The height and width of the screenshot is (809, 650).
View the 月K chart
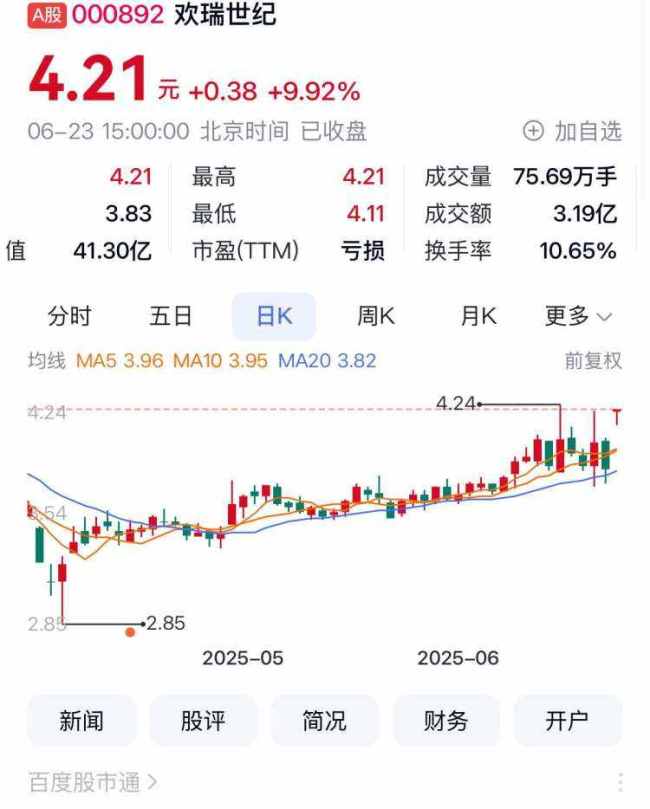click(x=478, y=317)
